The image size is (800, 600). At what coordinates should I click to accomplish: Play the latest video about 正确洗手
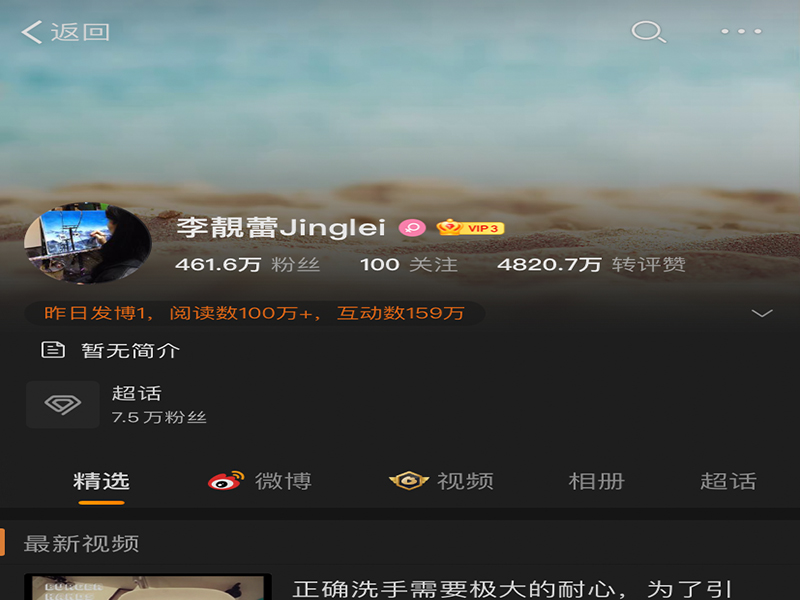click(x=148, y=588)
